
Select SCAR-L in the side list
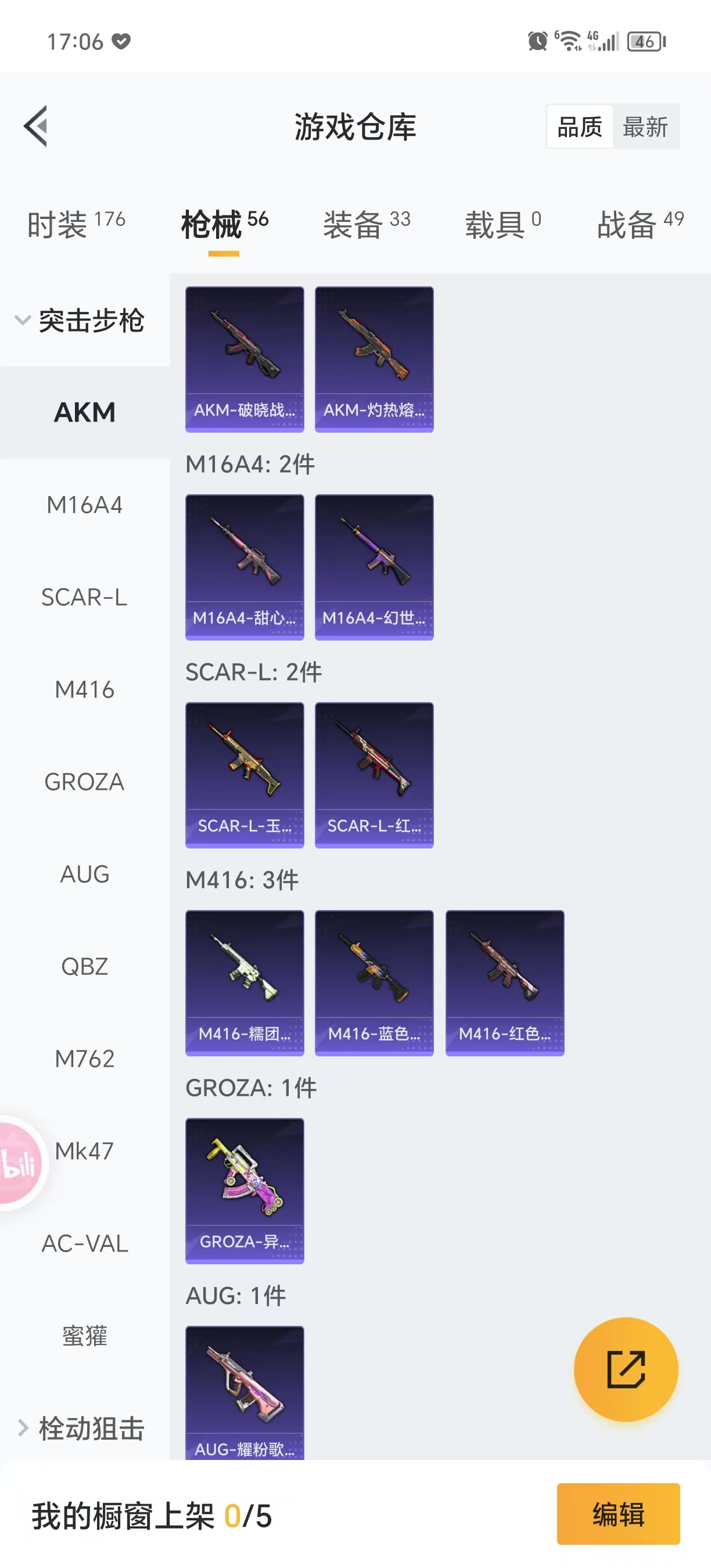85,597
